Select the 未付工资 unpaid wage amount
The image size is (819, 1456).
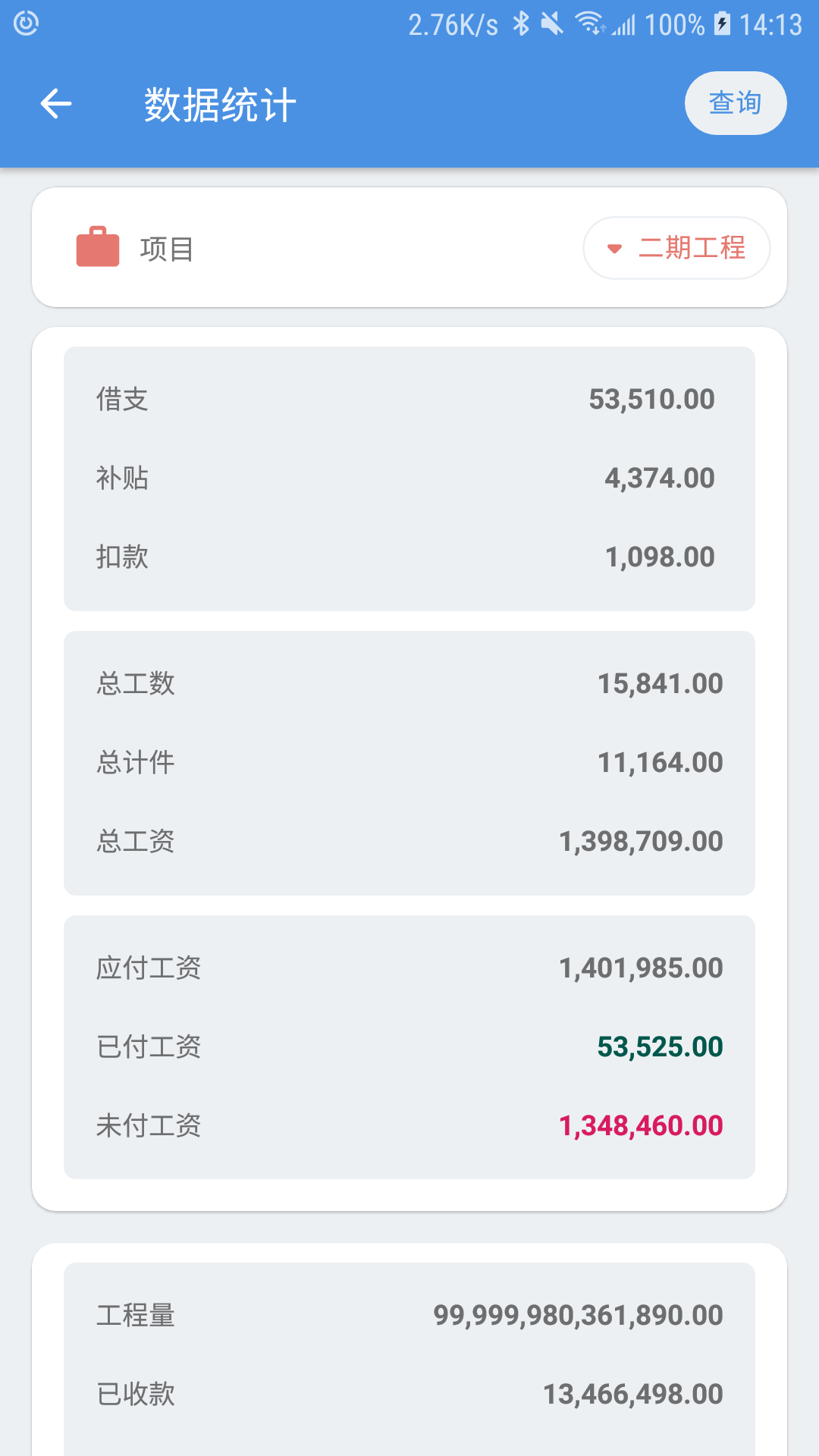point(641,1127)
